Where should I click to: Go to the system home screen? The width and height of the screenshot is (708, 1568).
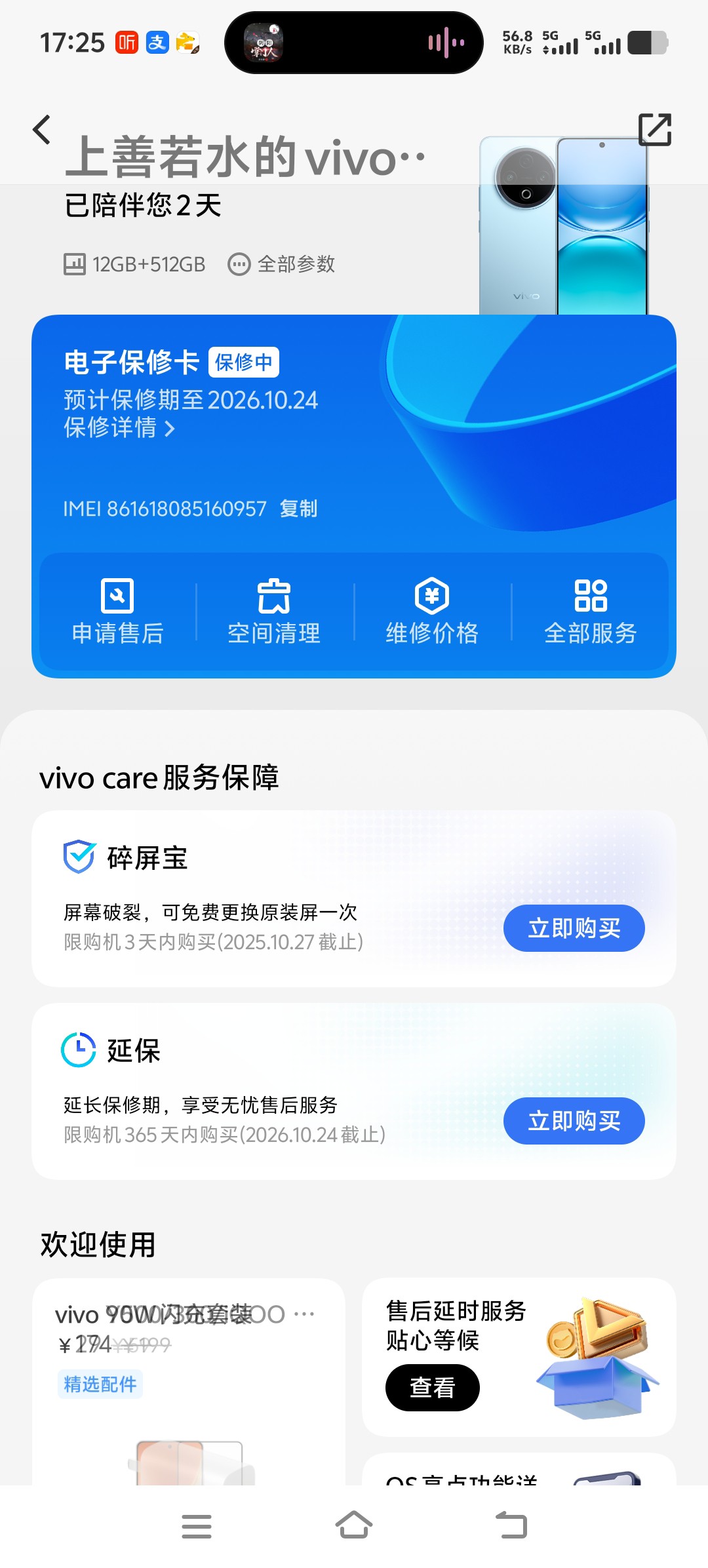(x=354, y=1526)
